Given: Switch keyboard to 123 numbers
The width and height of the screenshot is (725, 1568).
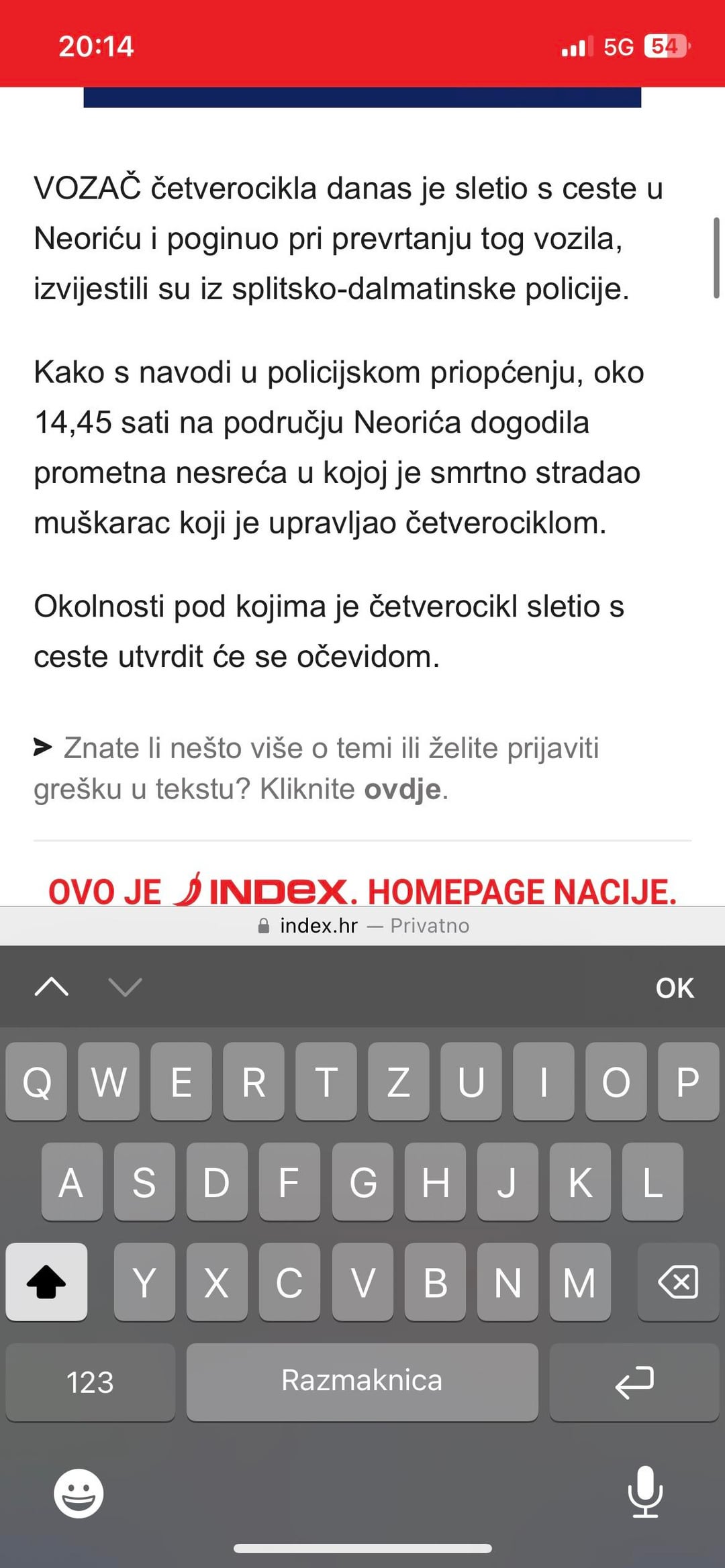Looking at the screenshot, I should pos(90,1382).
